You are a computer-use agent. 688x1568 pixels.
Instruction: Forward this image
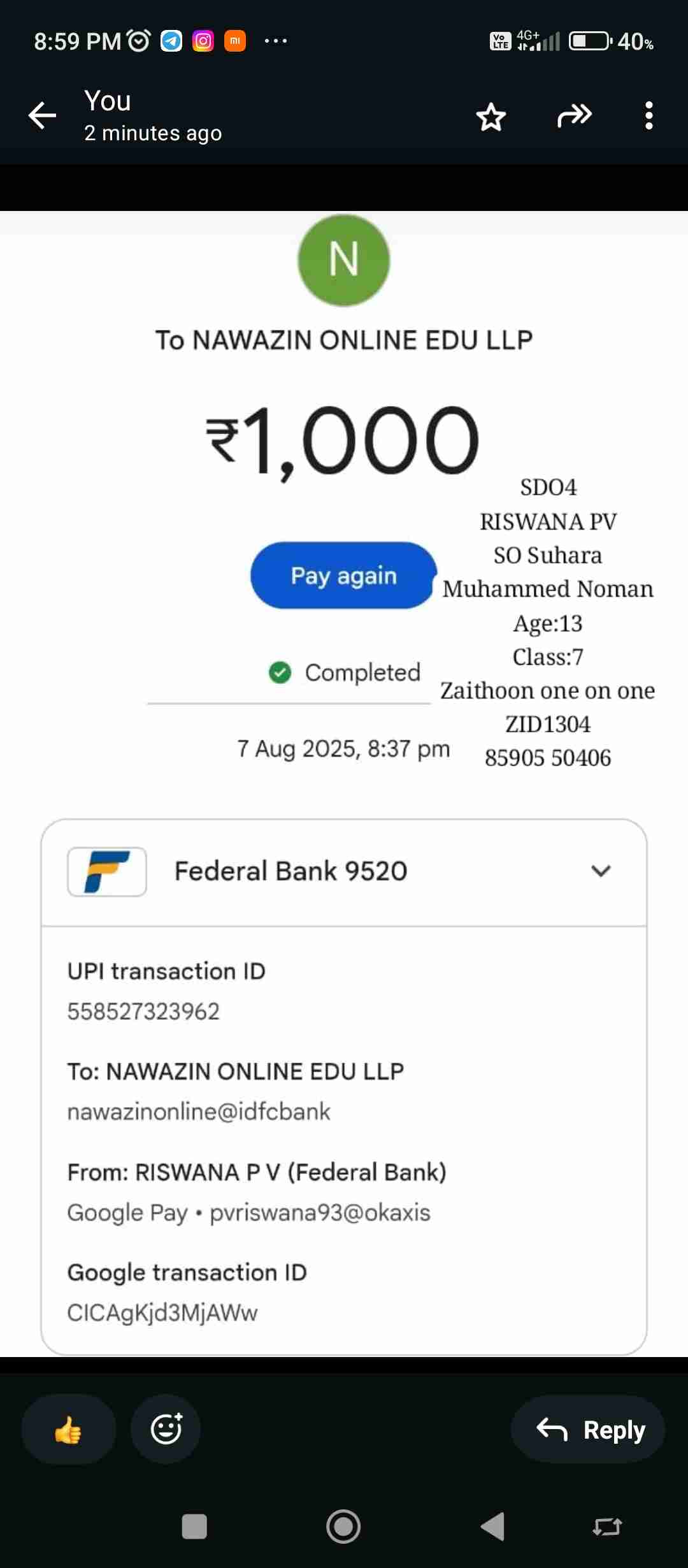[574, 116]
